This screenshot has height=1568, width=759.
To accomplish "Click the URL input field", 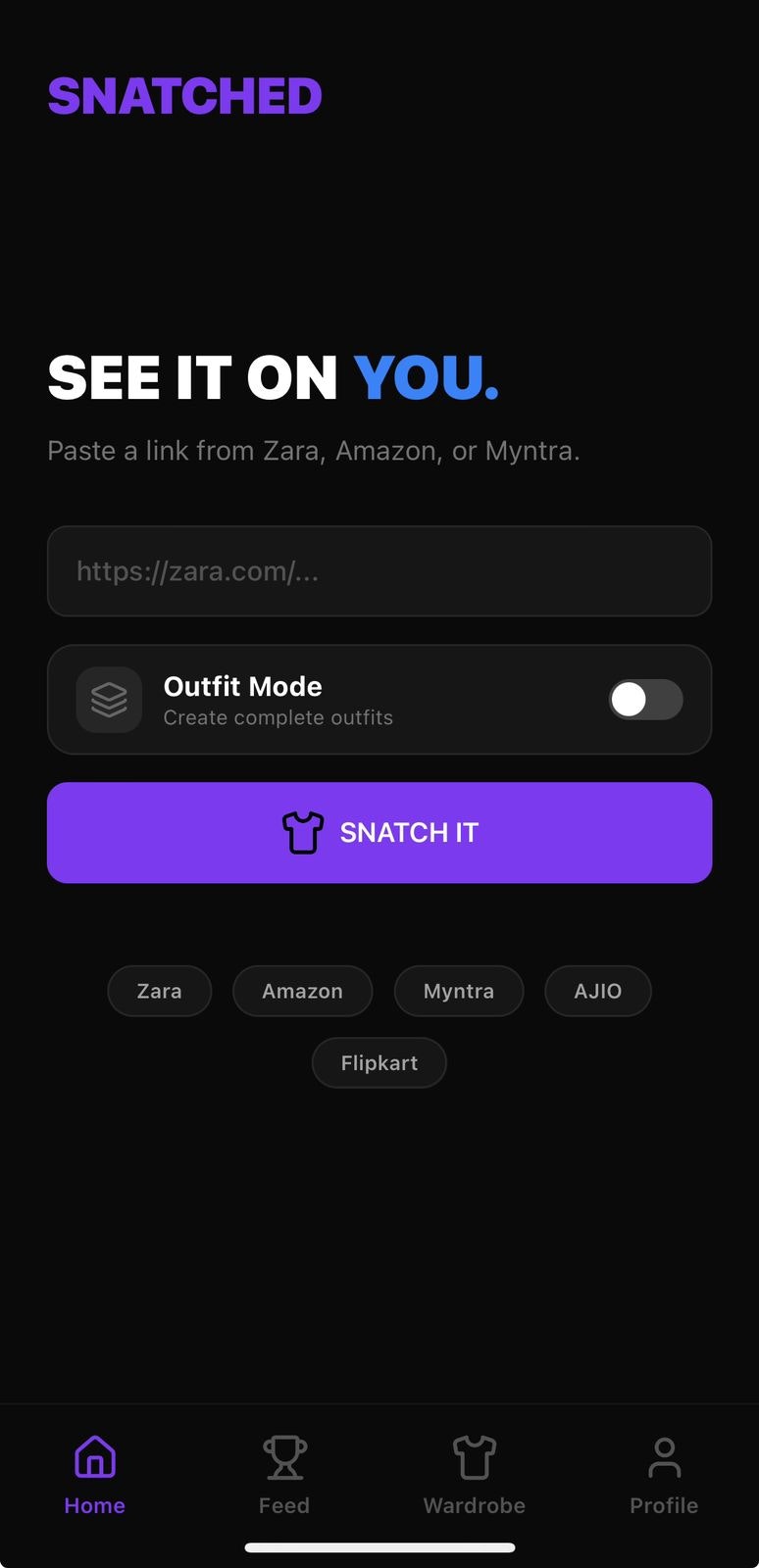I will [x=379, y=571].
